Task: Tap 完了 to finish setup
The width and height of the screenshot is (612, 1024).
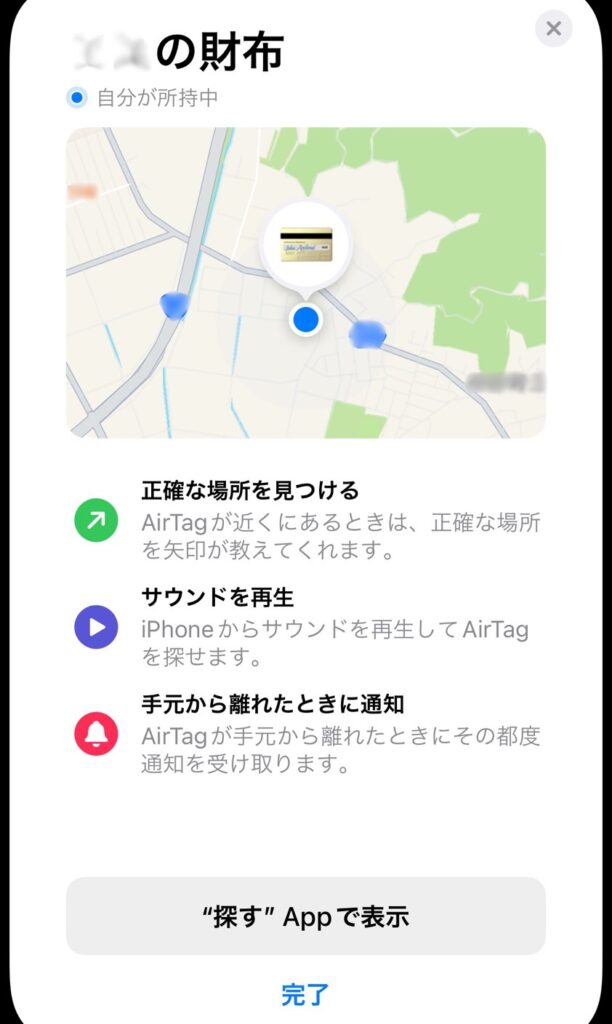Action: tap(305, 994)
